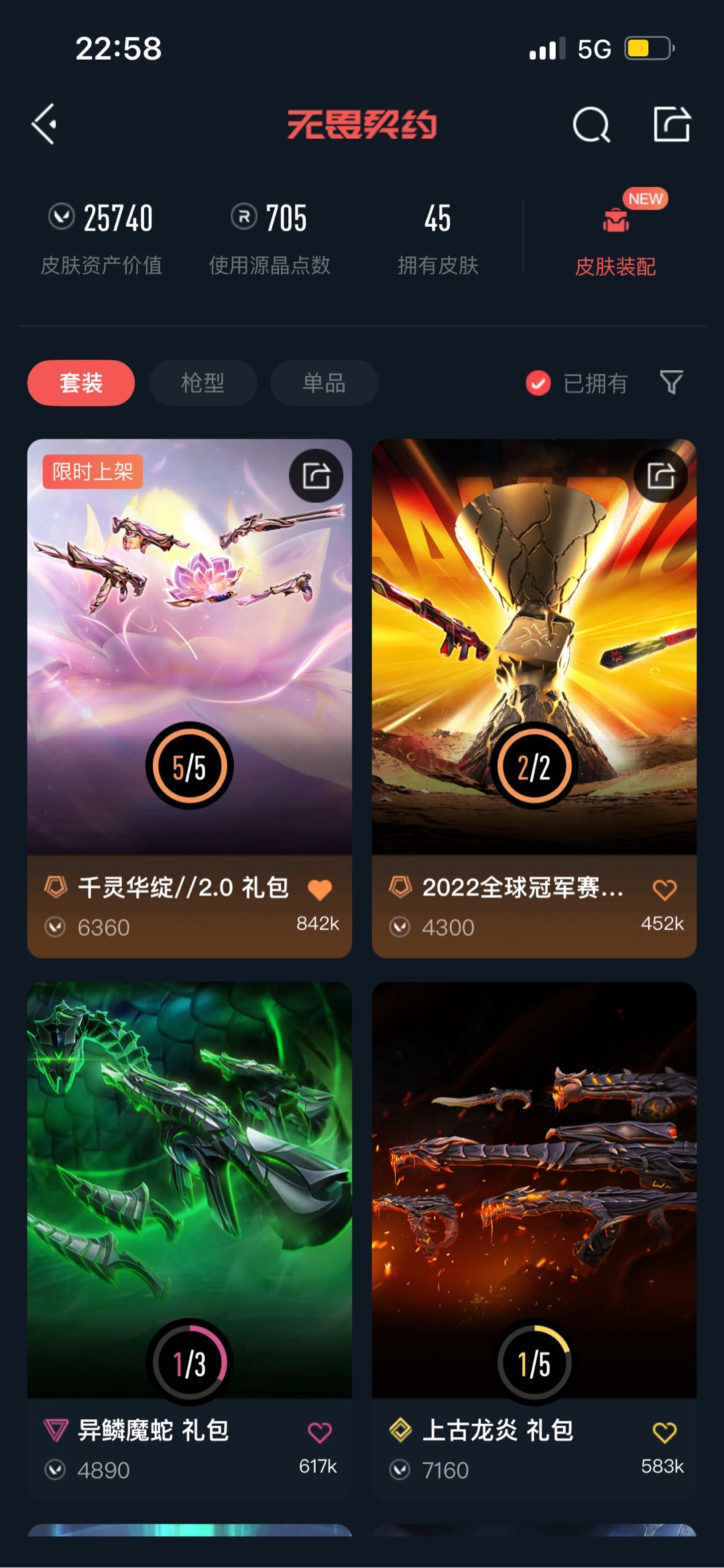The height and width of the screenshot is (1568, 724).
Task: Open the filter funnel icon
Action: [671, 382]
